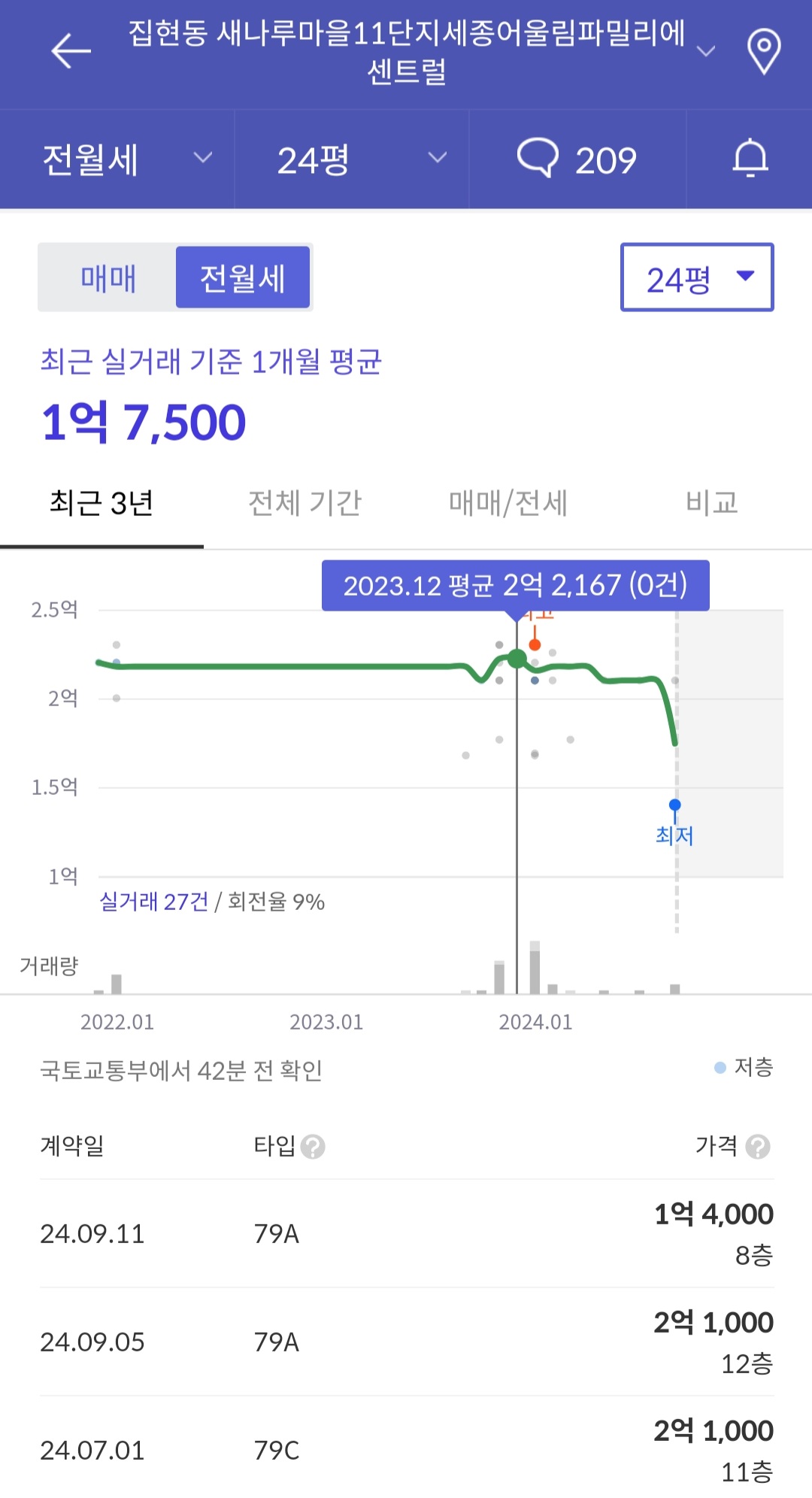Tap the 최저 lowest-price marker on chart
812x1498 pixels.
[674, 805]
